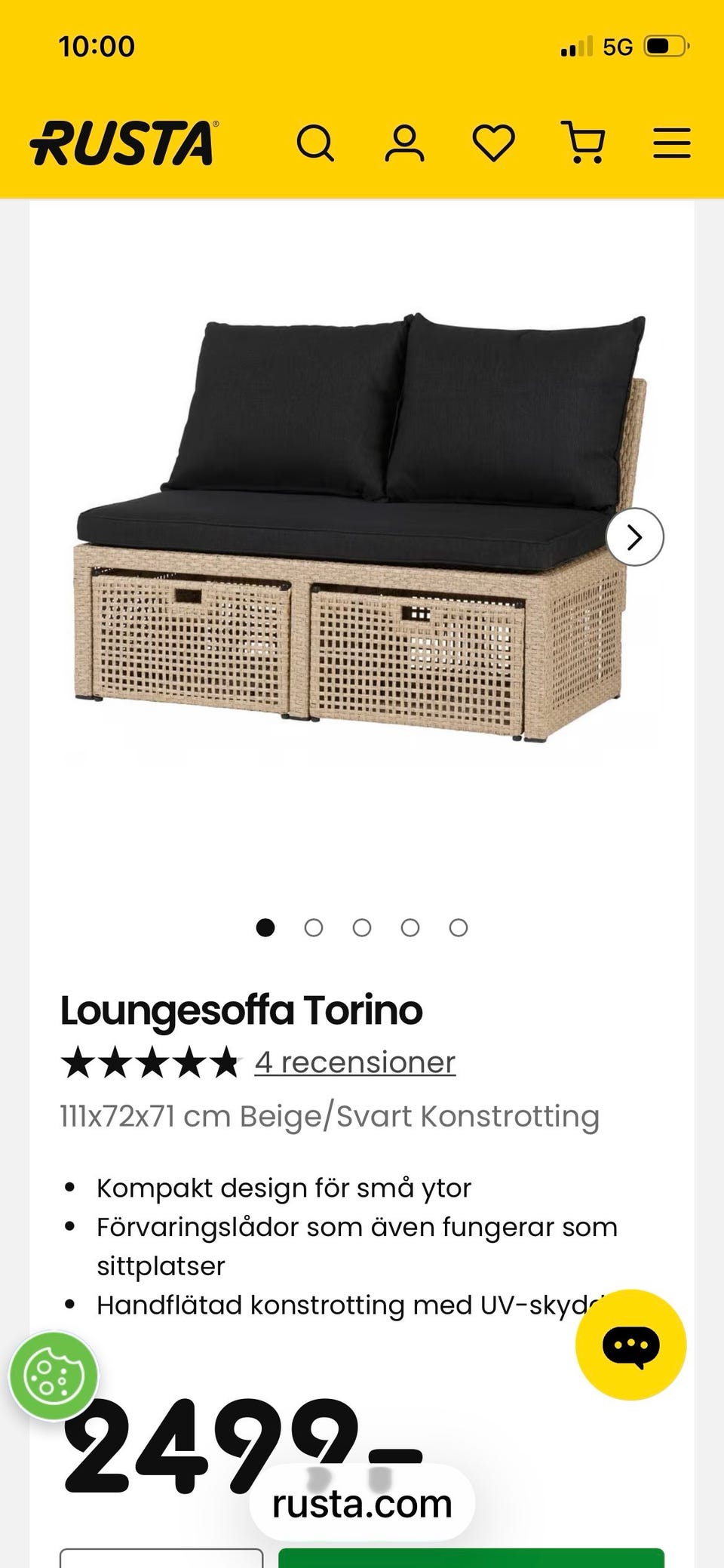Image resolution: width=724 pixels, height=1568 pixels.
Task: Expand the second image dot indicator
Action: (x=314, y=928)
